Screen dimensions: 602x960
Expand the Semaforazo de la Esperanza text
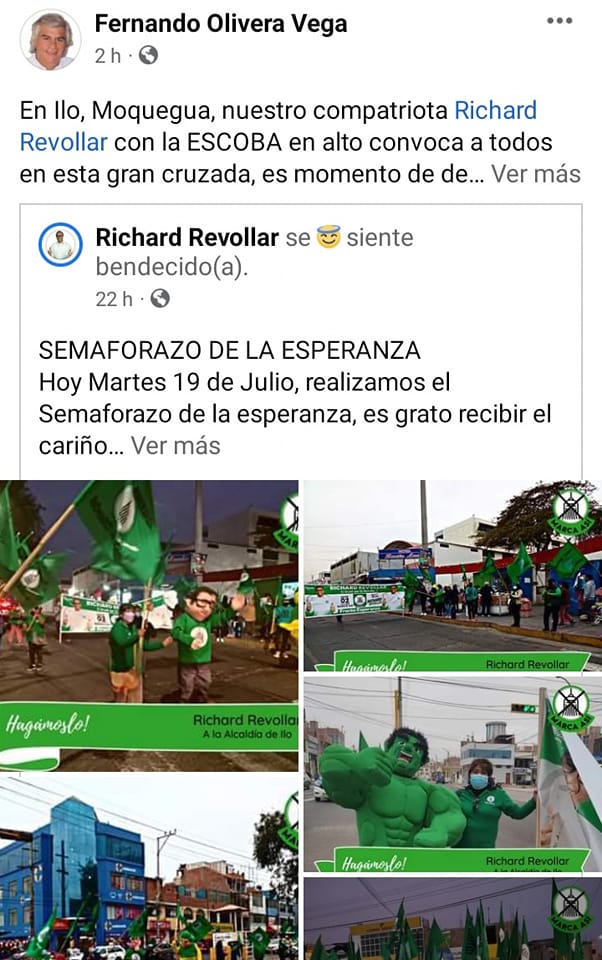click(175, 444)
